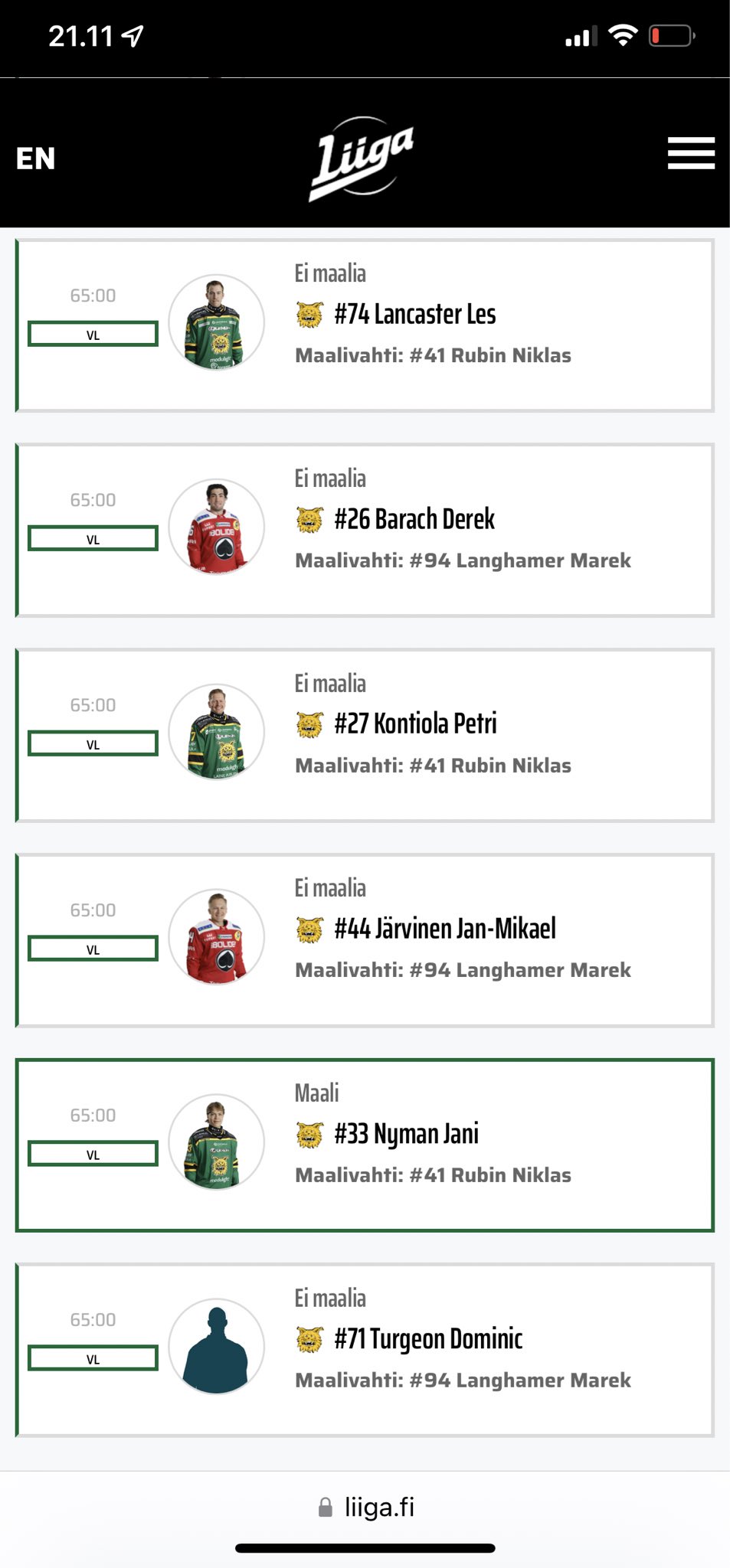Switch language to EN
This screenshot has width=730, height=1568.
click(x=35, y=158)
